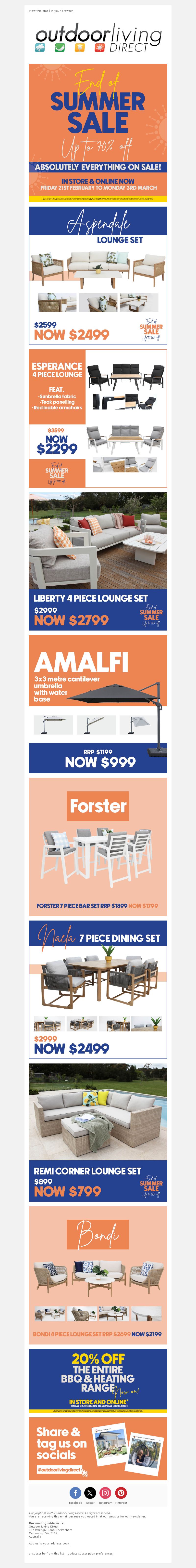Open the Forster 7 Piece Bar Set promo
This screenshot has width=196, height=1568.
click(x=98, y=846)
